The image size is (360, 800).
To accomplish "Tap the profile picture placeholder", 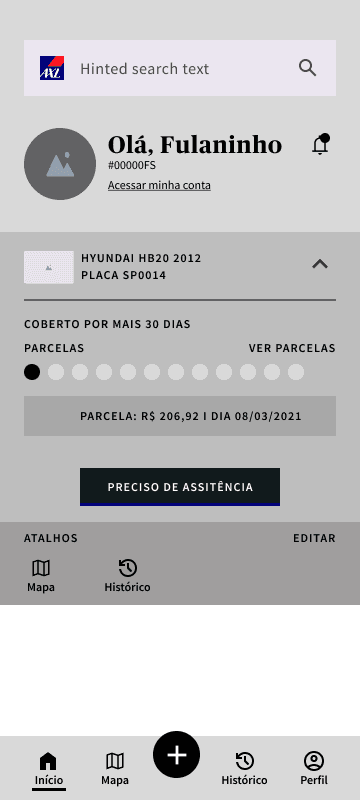I will 60,164.
